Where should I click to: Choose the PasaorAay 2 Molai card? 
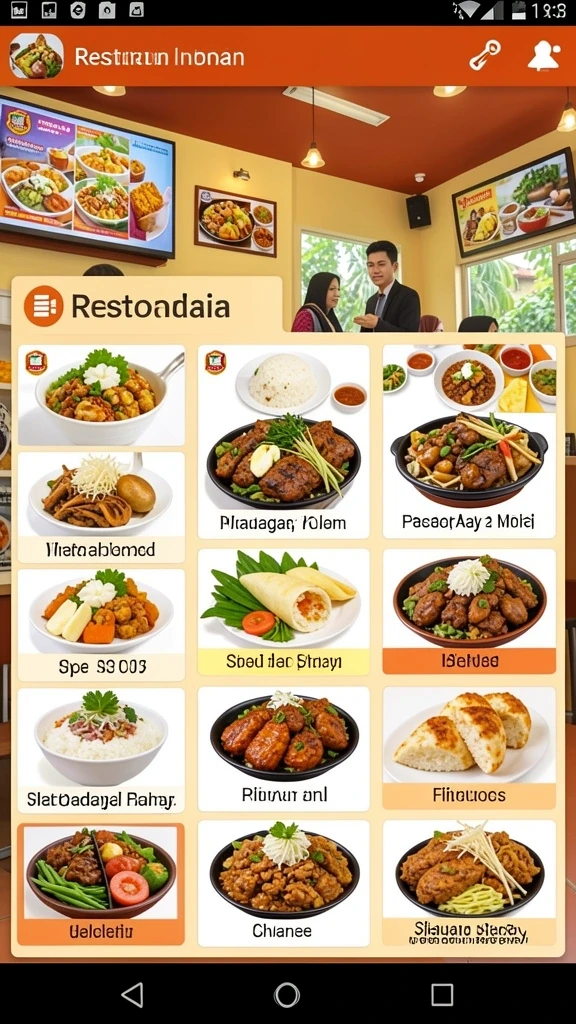pos(469,441)
